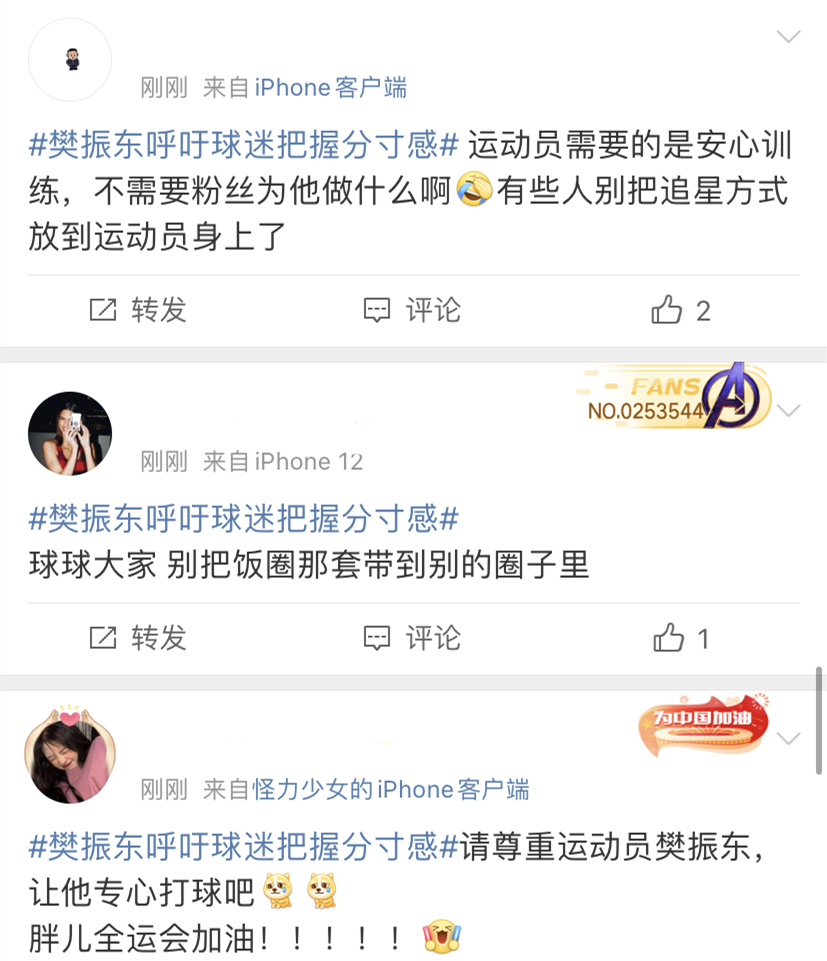Screen dimensions: 827x961
Task: Open hashtag link in the 安心训练 post
Action: click(x=244, y=145)
